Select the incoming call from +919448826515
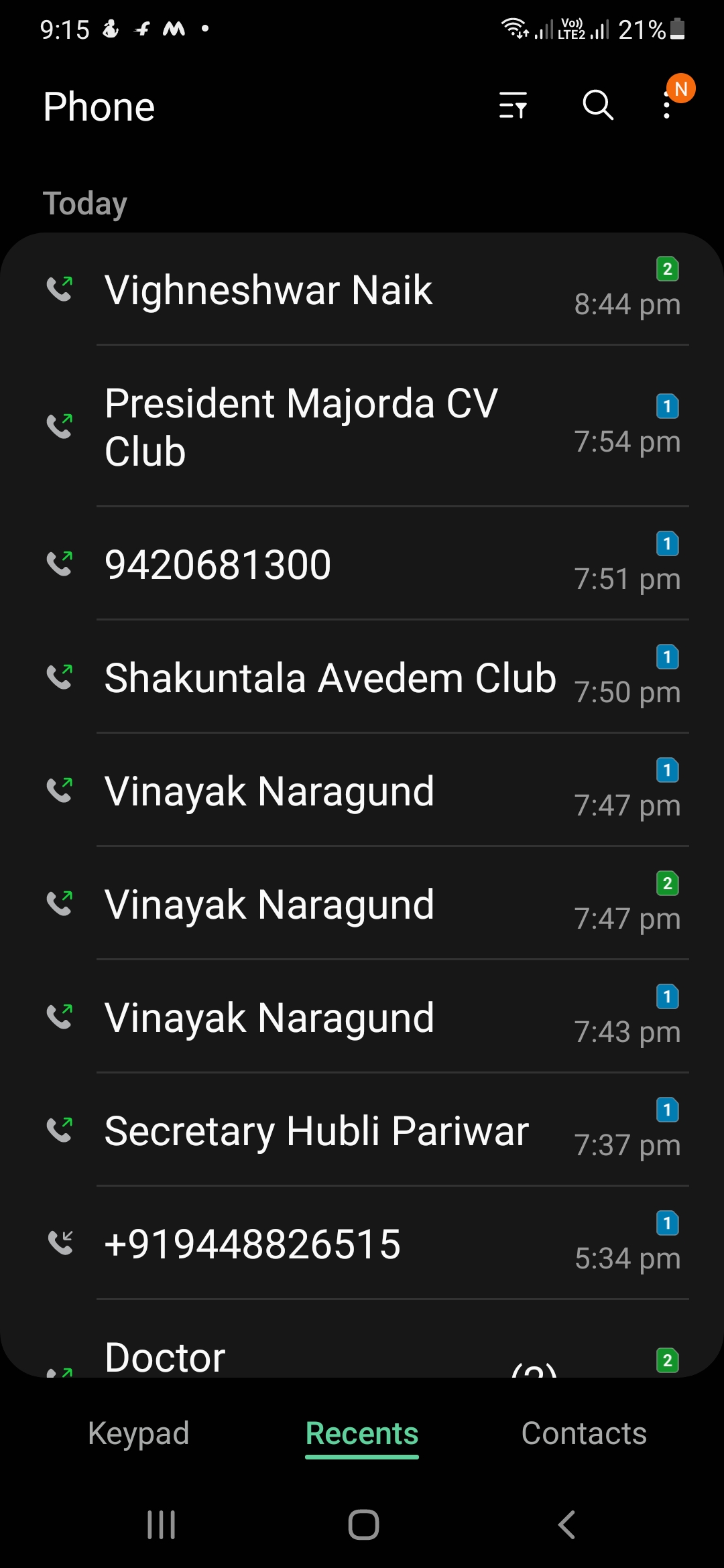This screenshot has width=724, height=1568. 362,1244
